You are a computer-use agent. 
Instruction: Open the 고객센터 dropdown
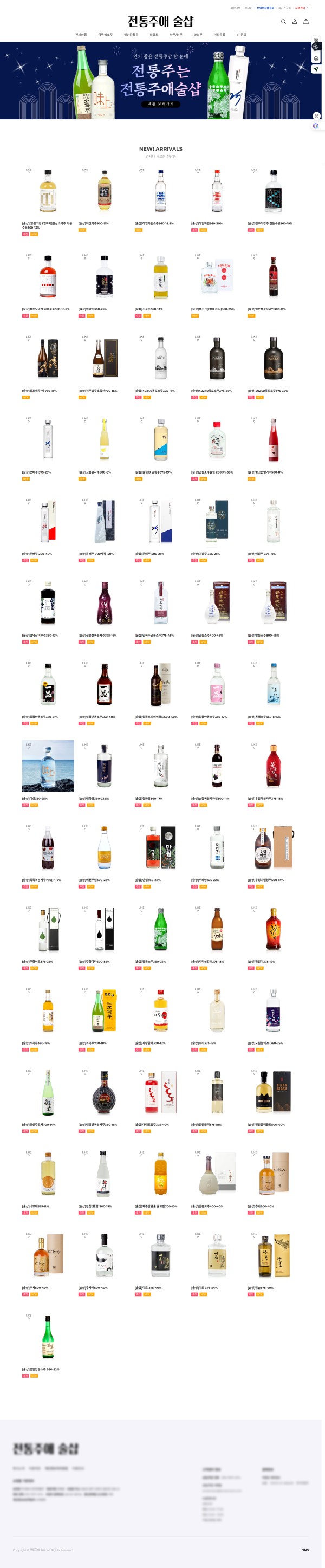[302, 8]
